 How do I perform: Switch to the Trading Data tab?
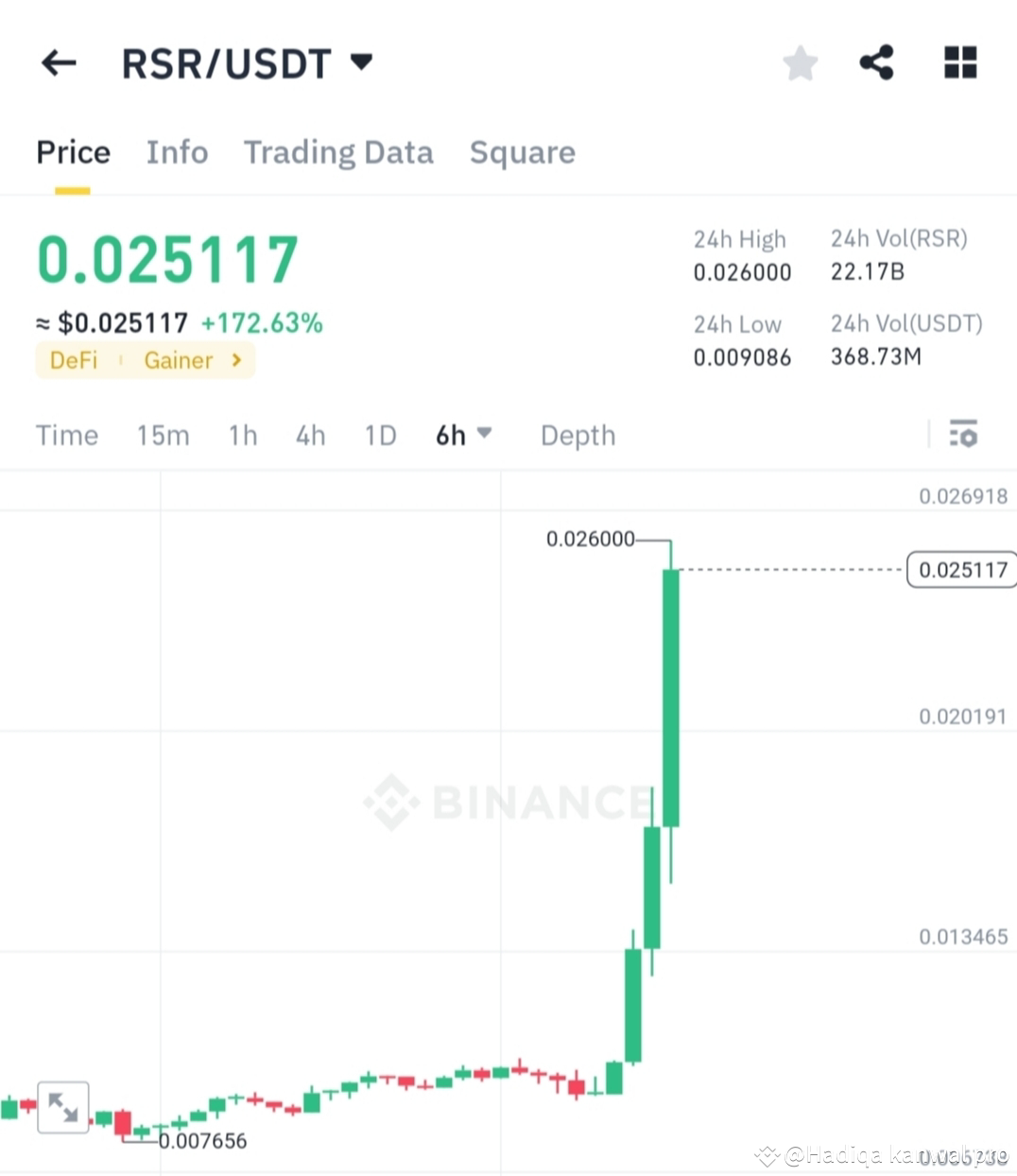click(x=338, y=152)
